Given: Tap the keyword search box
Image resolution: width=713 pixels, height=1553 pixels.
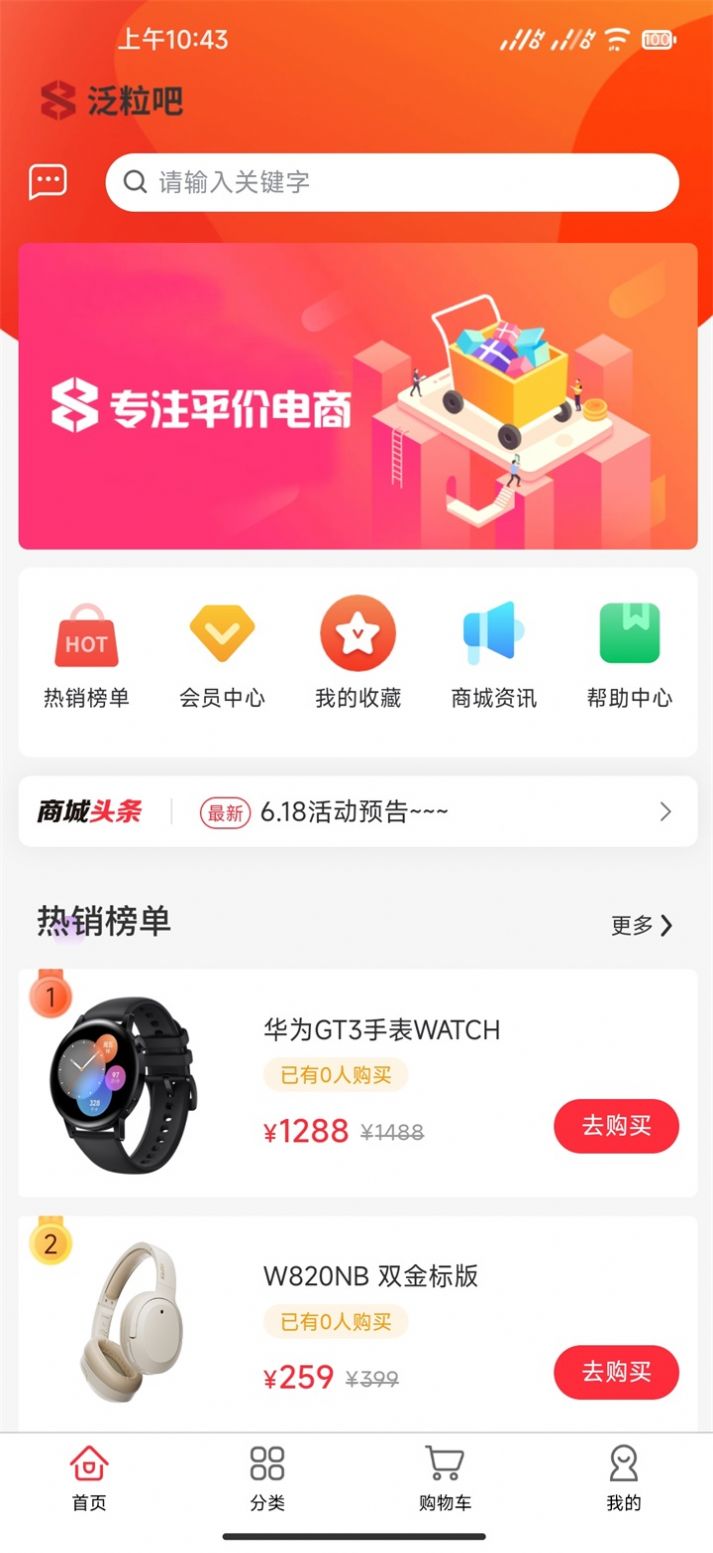Looking at the screenshot, I should click(x=392, y=182).
